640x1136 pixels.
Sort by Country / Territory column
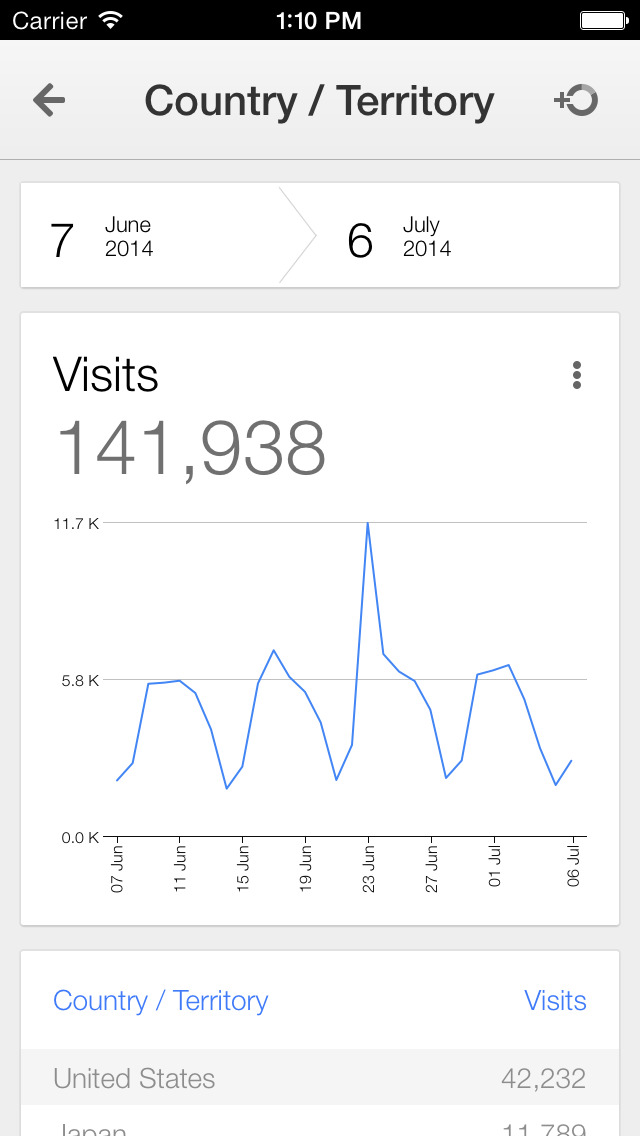(x=160, y=1001)
